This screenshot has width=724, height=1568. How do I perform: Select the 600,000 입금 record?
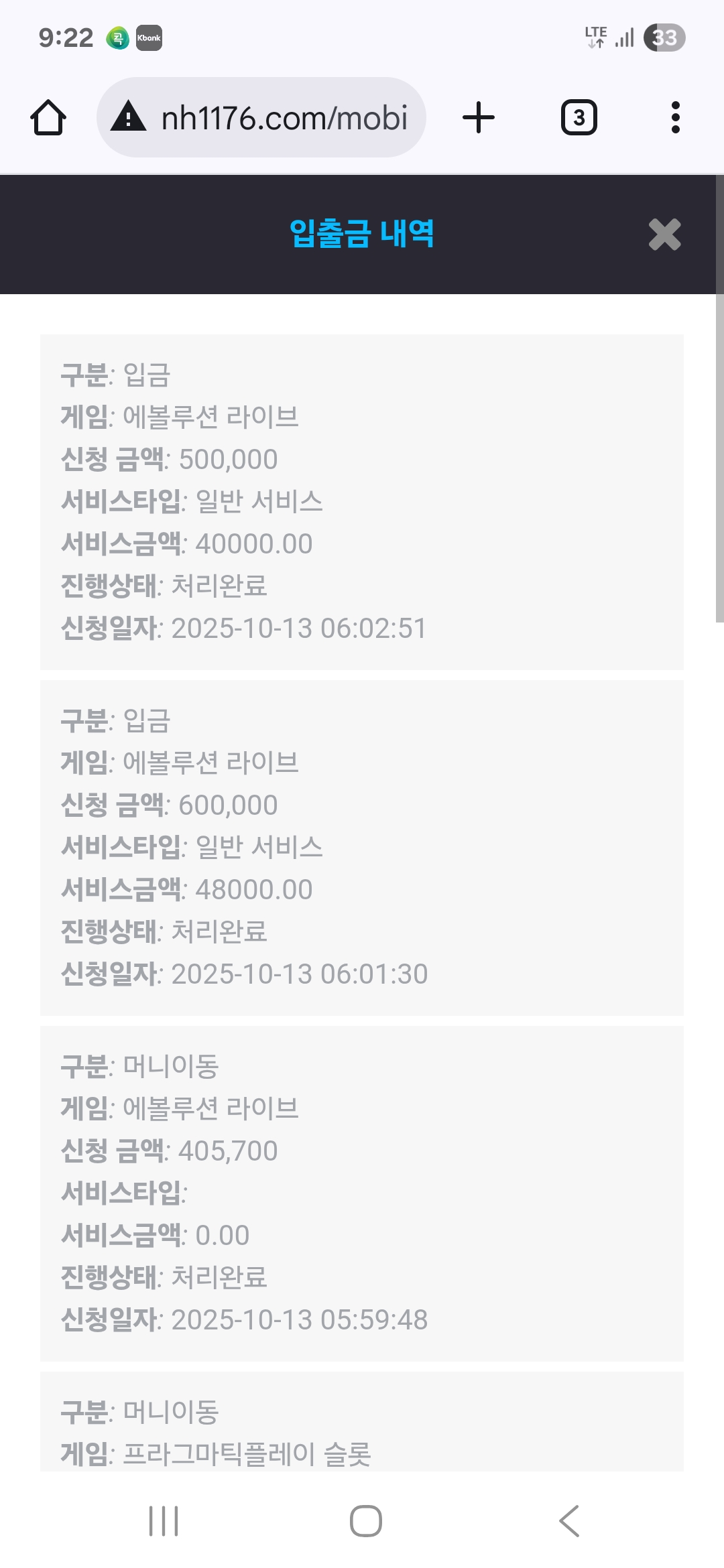click(362, 846)
